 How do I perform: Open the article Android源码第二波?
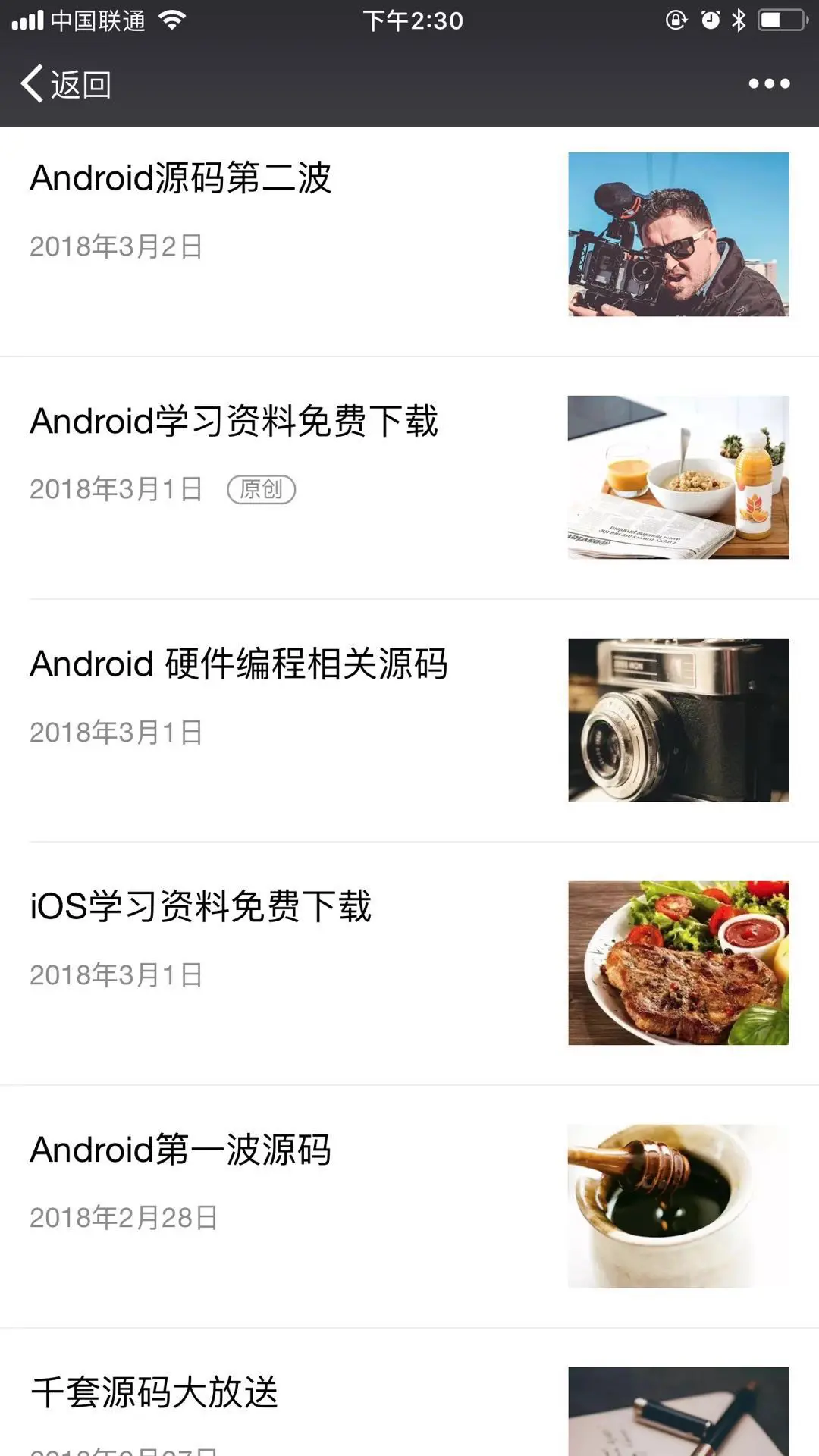181,179
